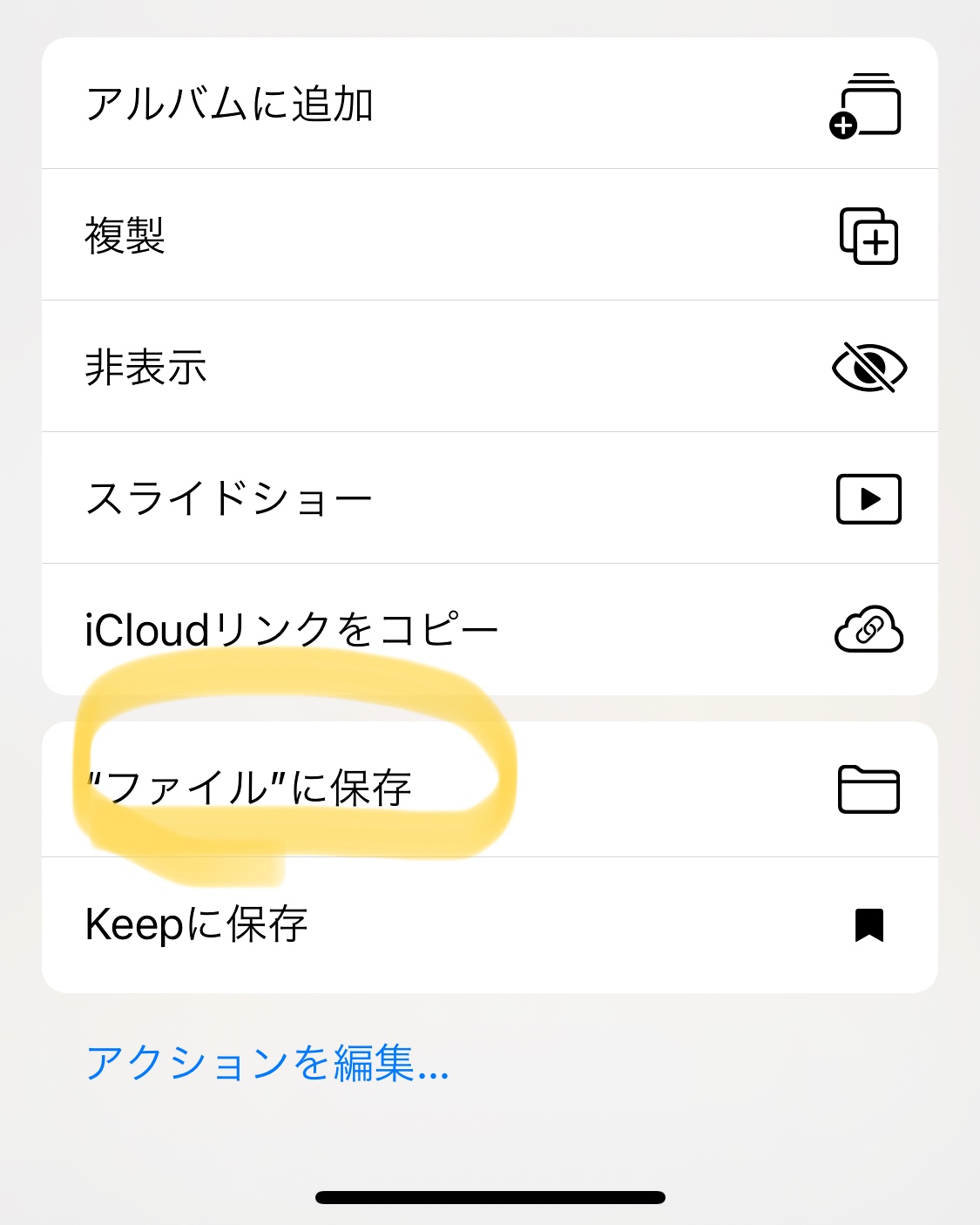Select "ファイル"に保存 to save to Files
Image resolution: width=980 pixels, height=1225 pixels.
coord(490,788)
